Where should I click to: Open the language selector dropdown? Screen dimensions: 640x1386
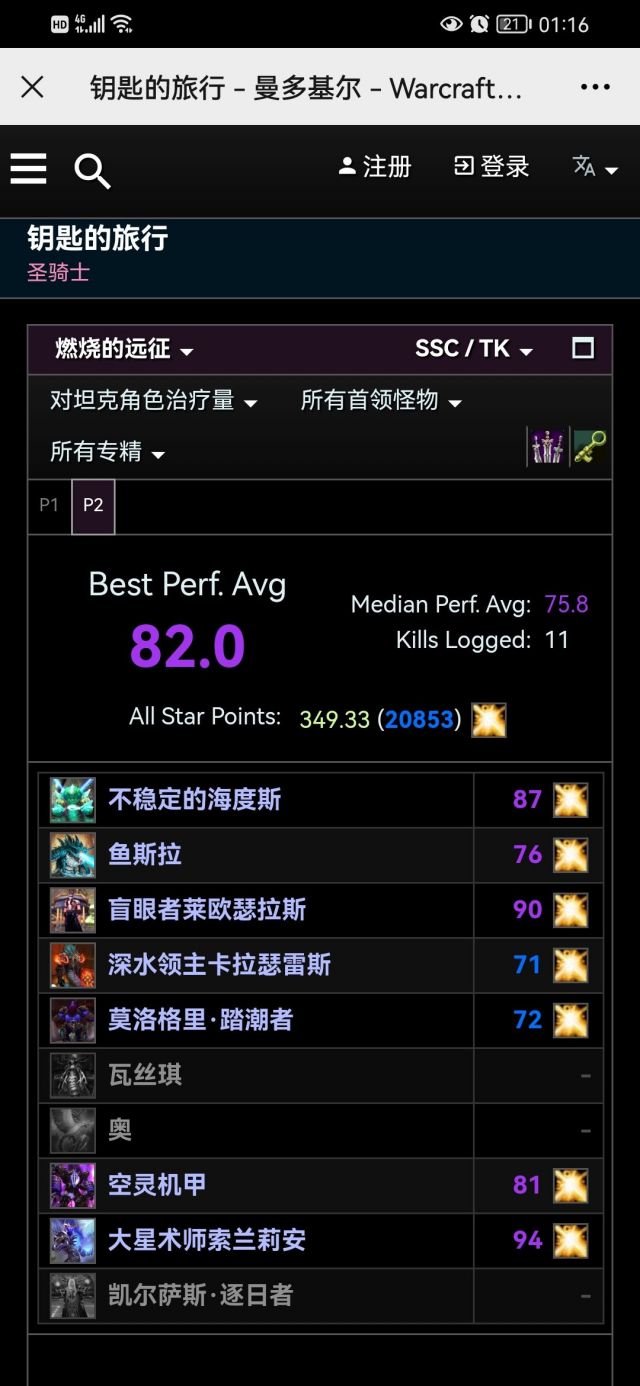[595, 167]
